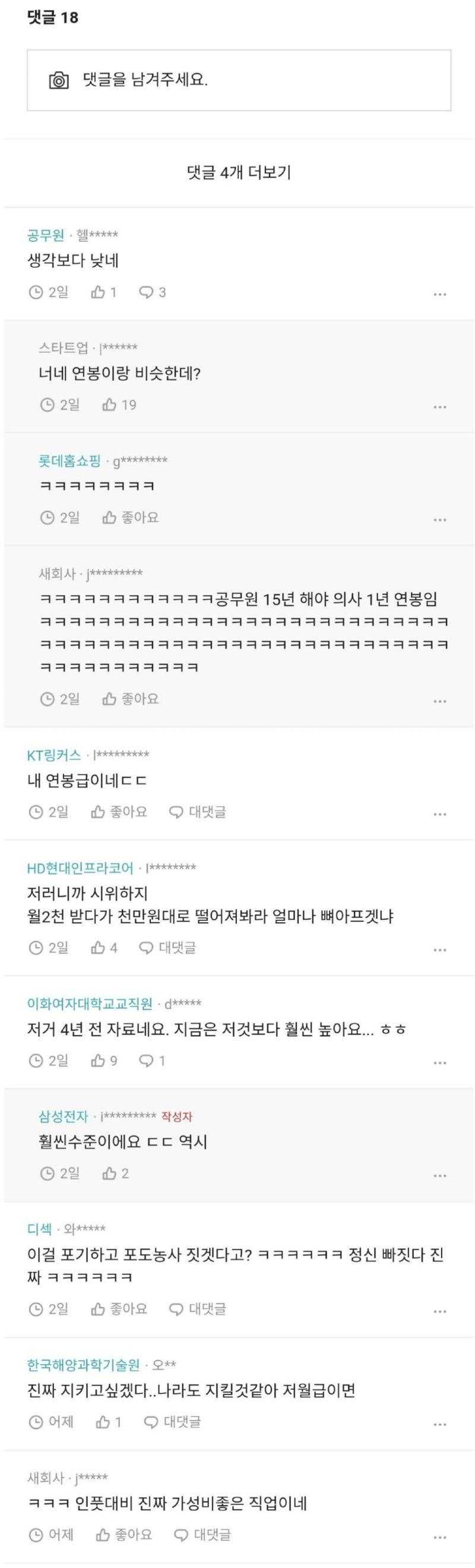
Task: Like the HD현대인프라코어 comment
Action: [x=103, y=948]
